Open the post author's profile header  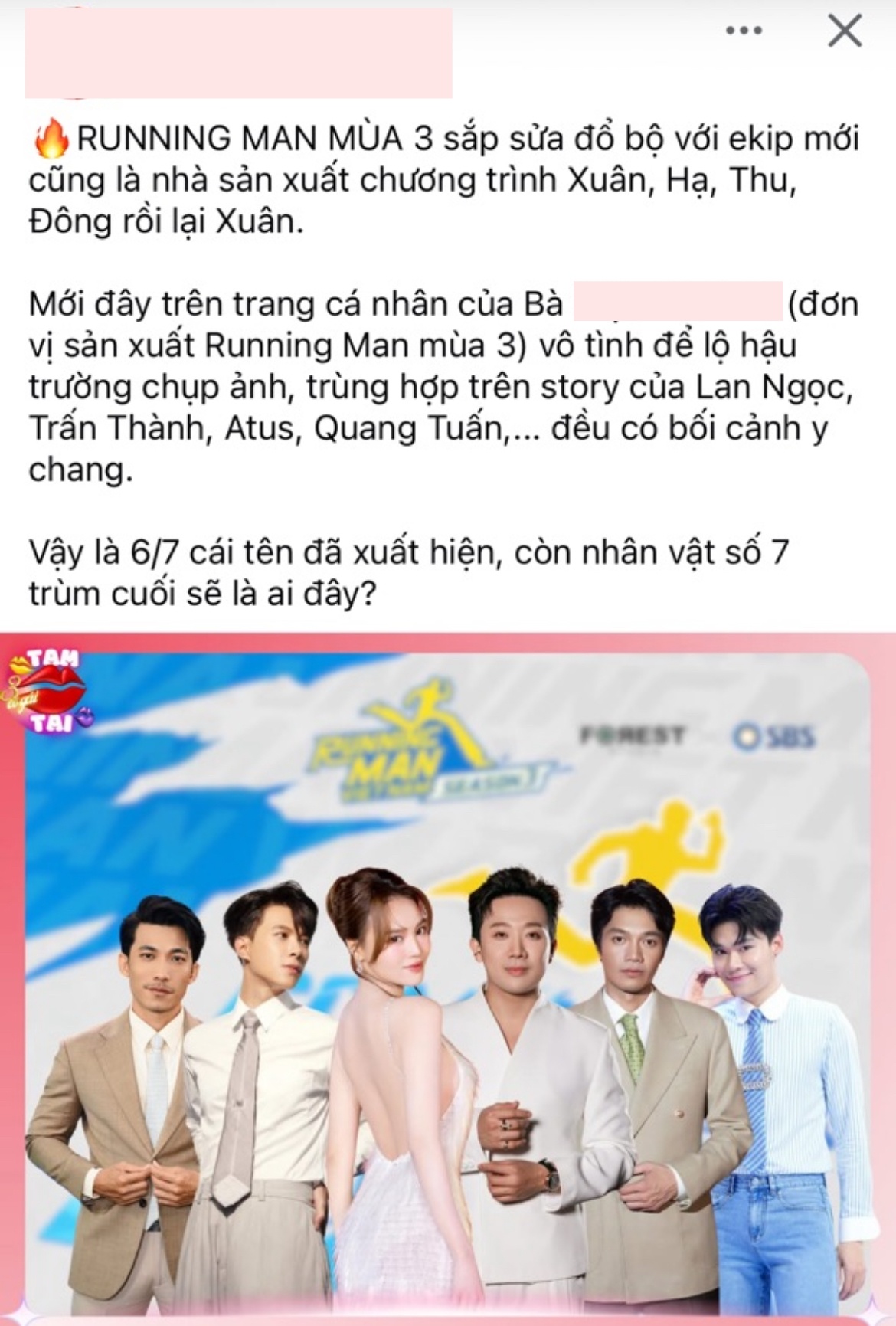(x=238, y=52)
